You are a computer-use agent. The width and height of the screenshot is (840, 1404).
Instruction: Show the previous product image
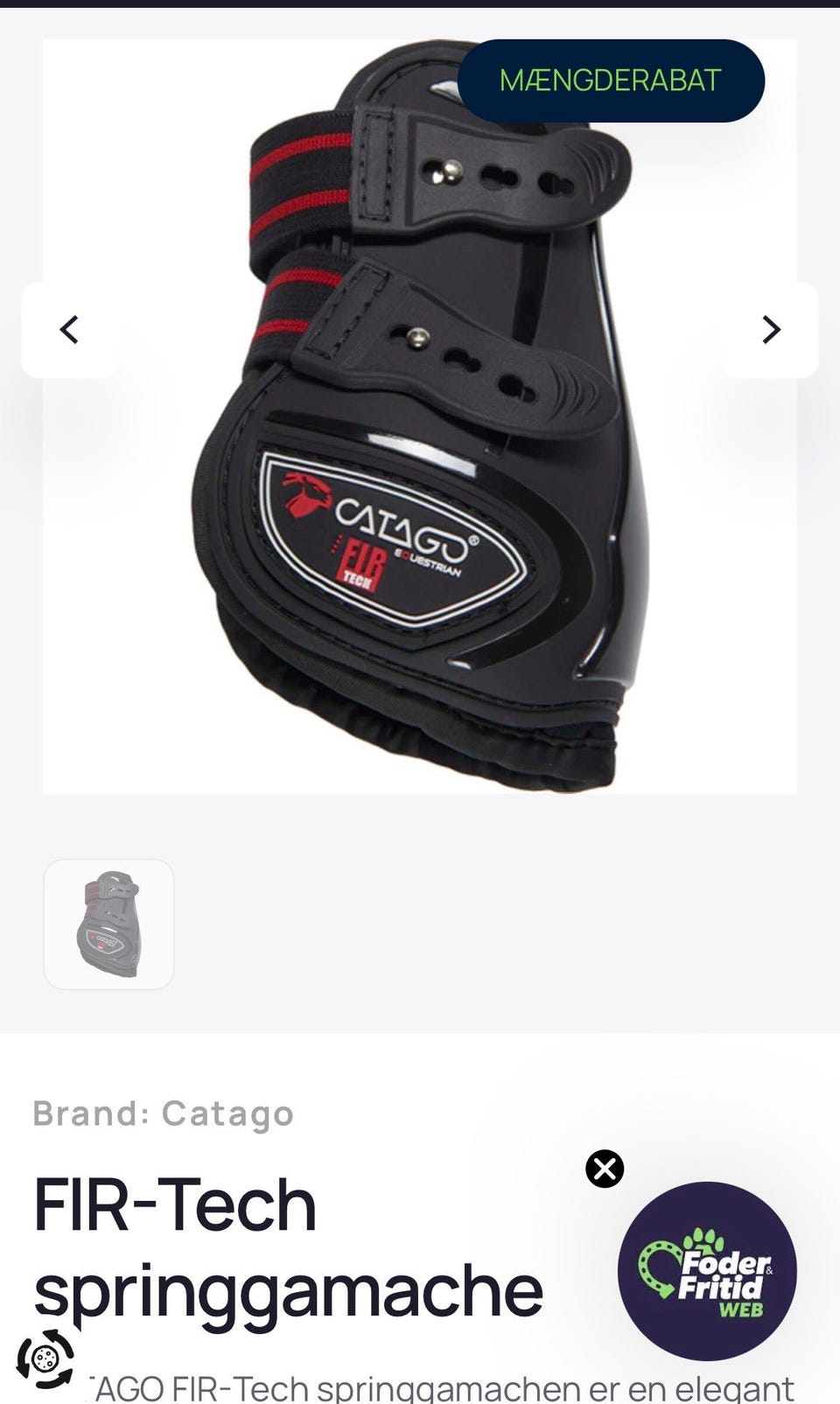69,330
